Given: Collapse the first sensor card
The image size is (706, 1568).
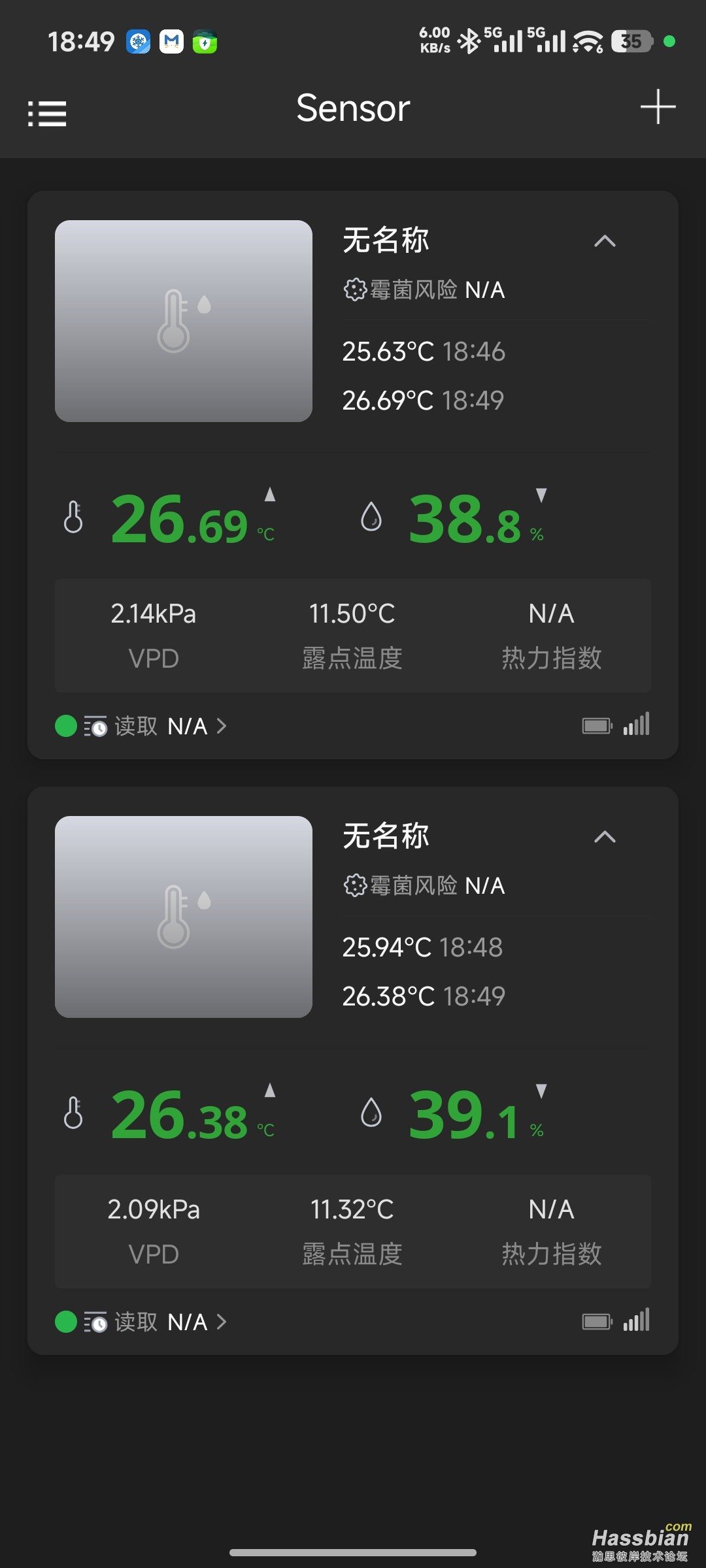Looking at the screenshot, I should click(605, 241).
